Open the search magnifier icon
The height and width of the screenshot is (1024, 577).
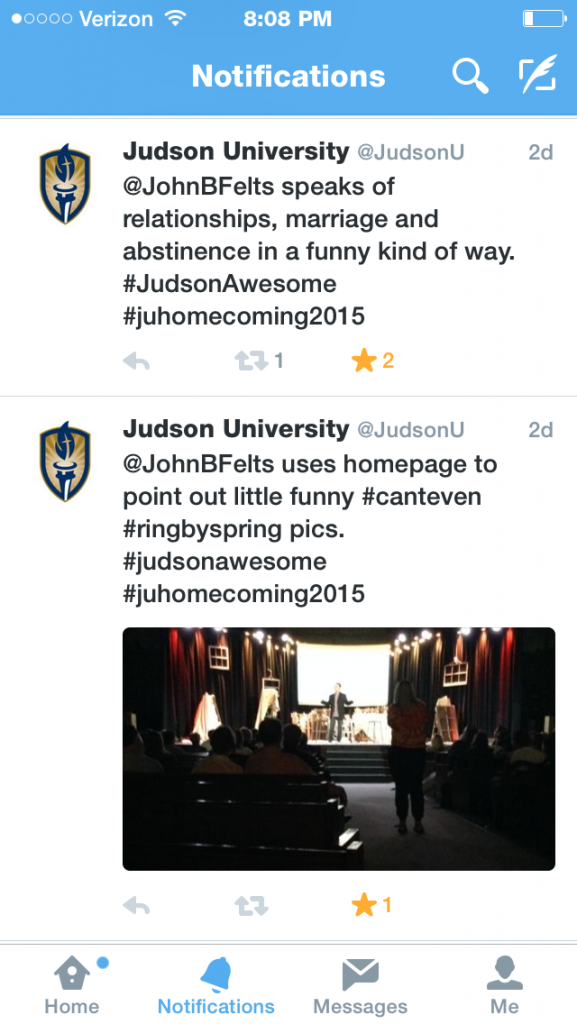(x=471, y=76)
